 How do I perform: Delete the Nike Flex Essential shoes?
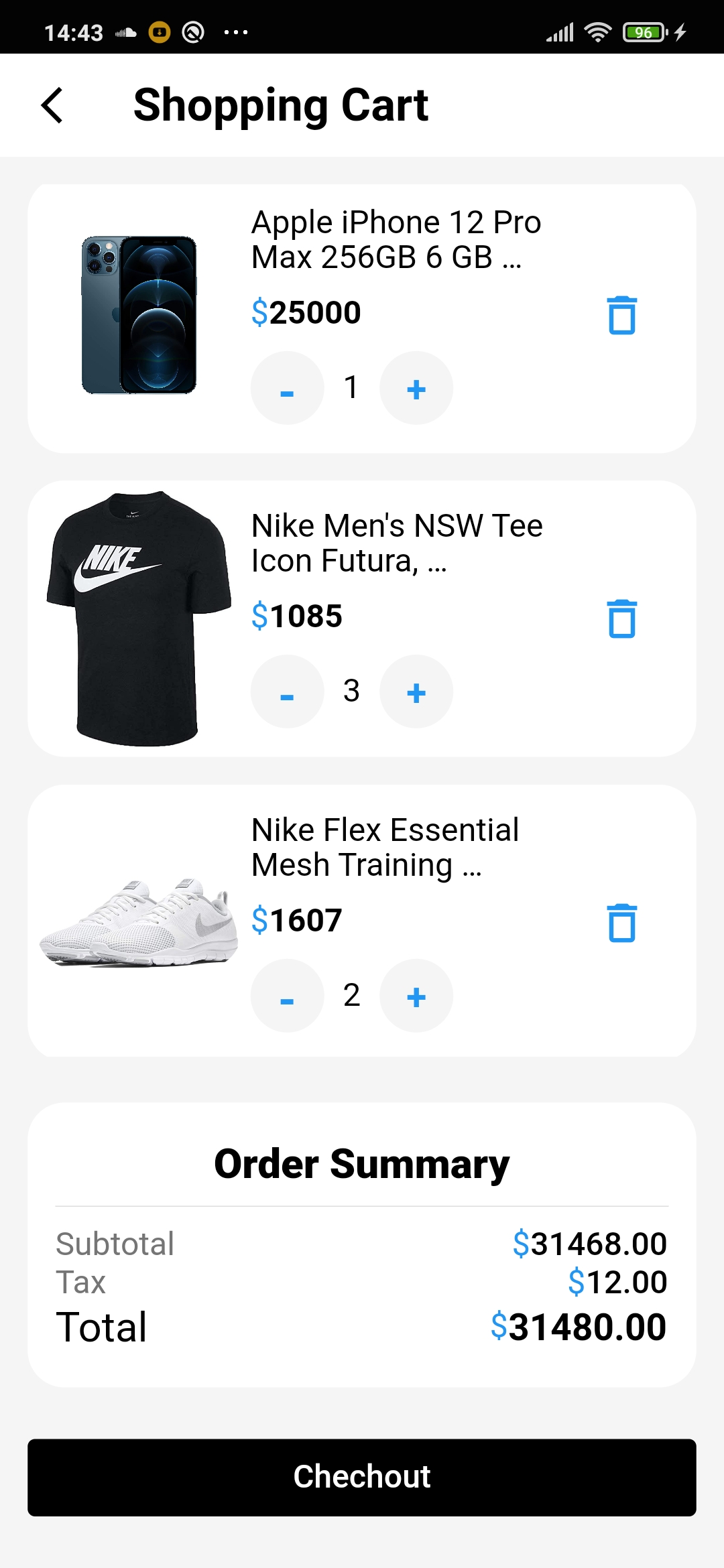621,923
